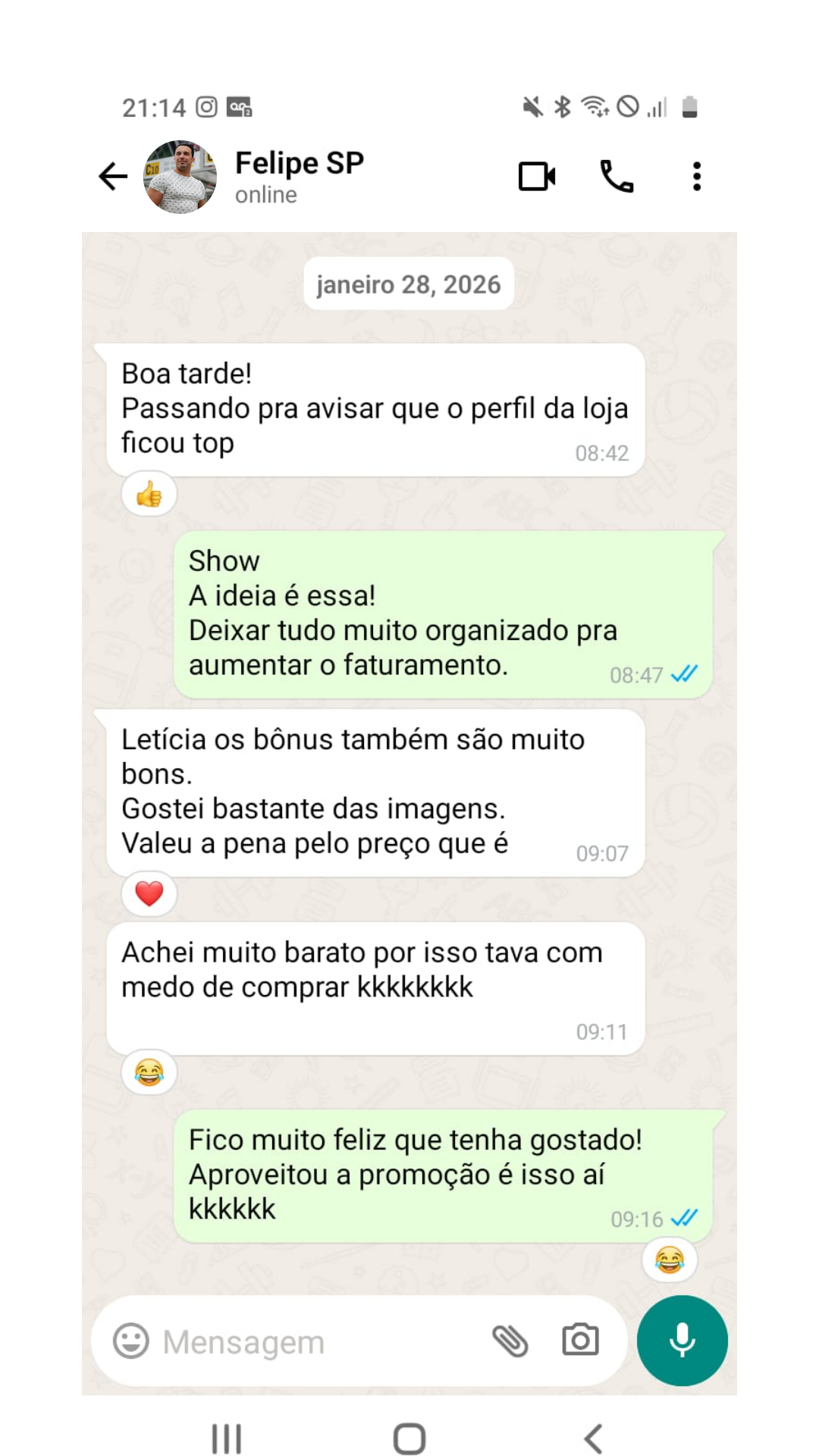Open the overflow menu
This screenshot has height=1456, width=819.
[x=696, y=177]
